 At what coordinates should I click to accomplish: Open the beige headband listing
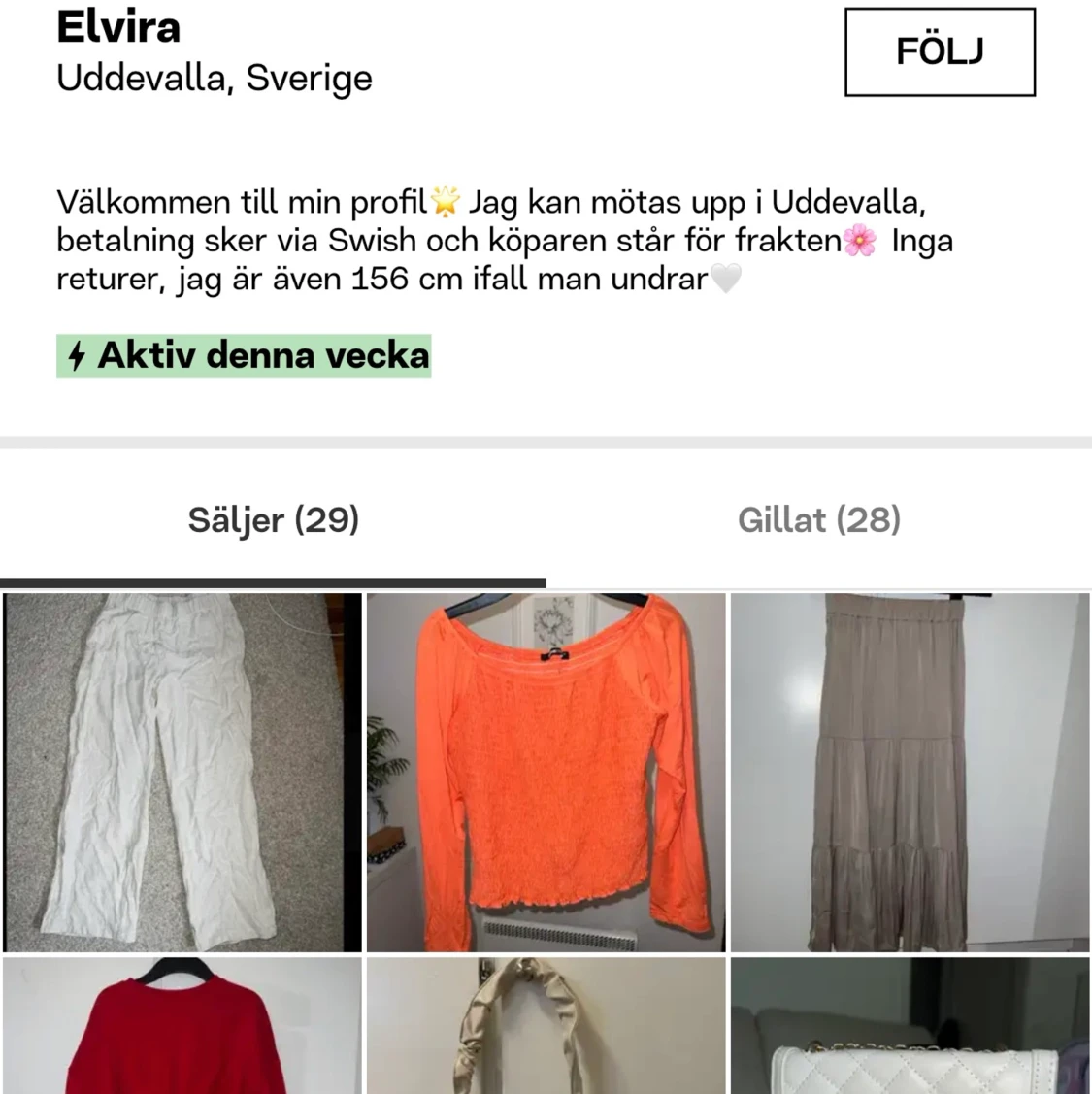coord(546,1029)
